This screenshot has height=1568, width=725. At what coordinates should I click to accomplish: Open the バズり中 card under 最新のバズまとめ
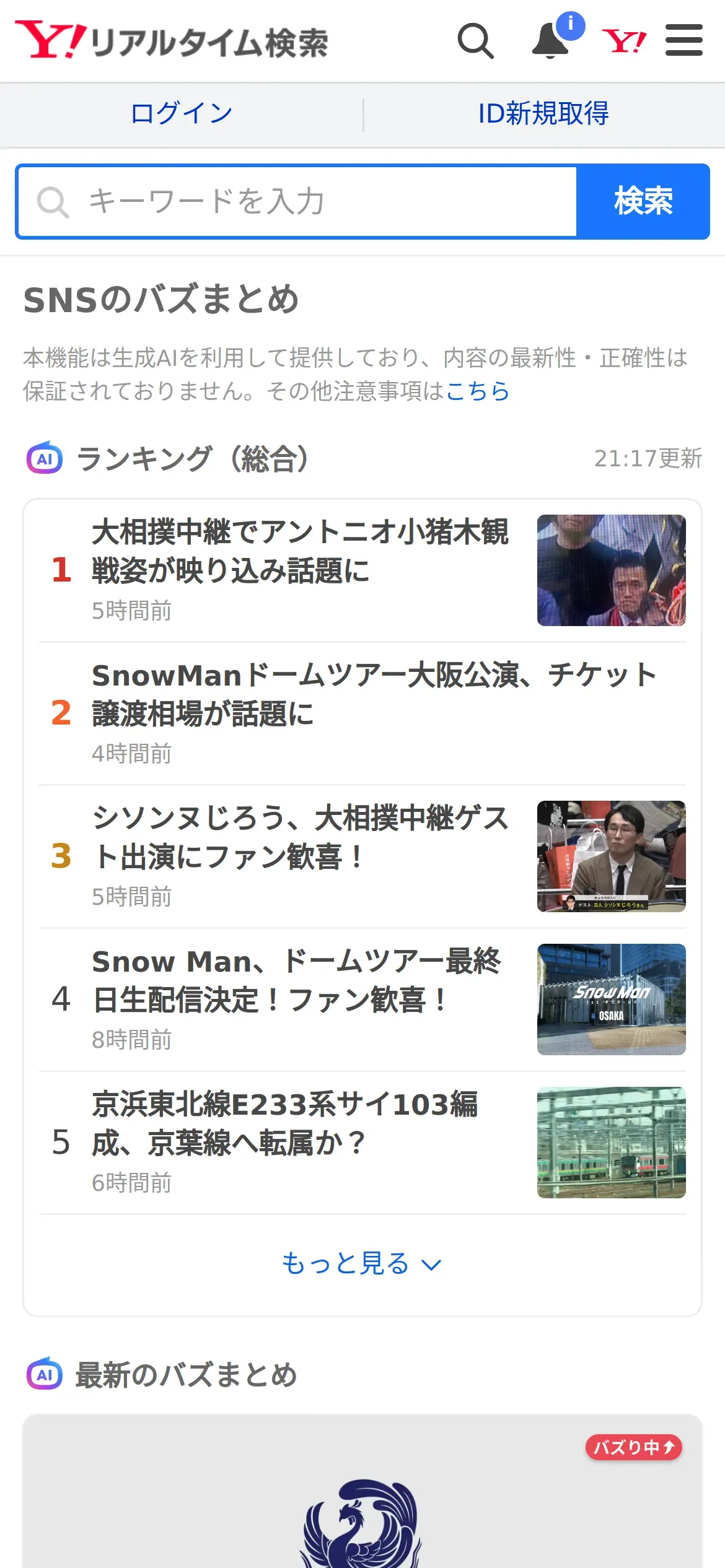click(362, 1499)
